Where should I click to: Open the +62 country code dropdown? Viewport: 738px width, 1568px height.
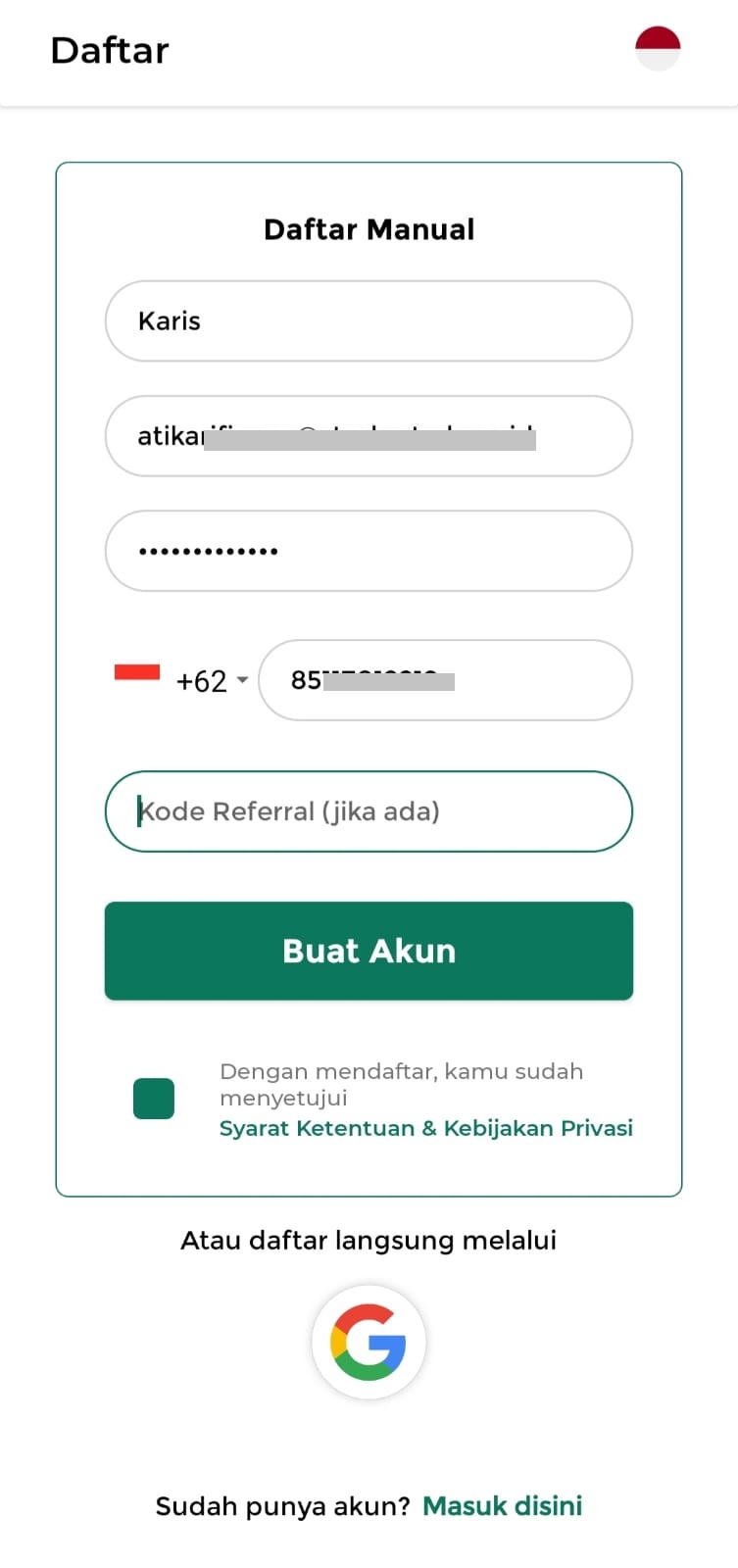point(210,680)
